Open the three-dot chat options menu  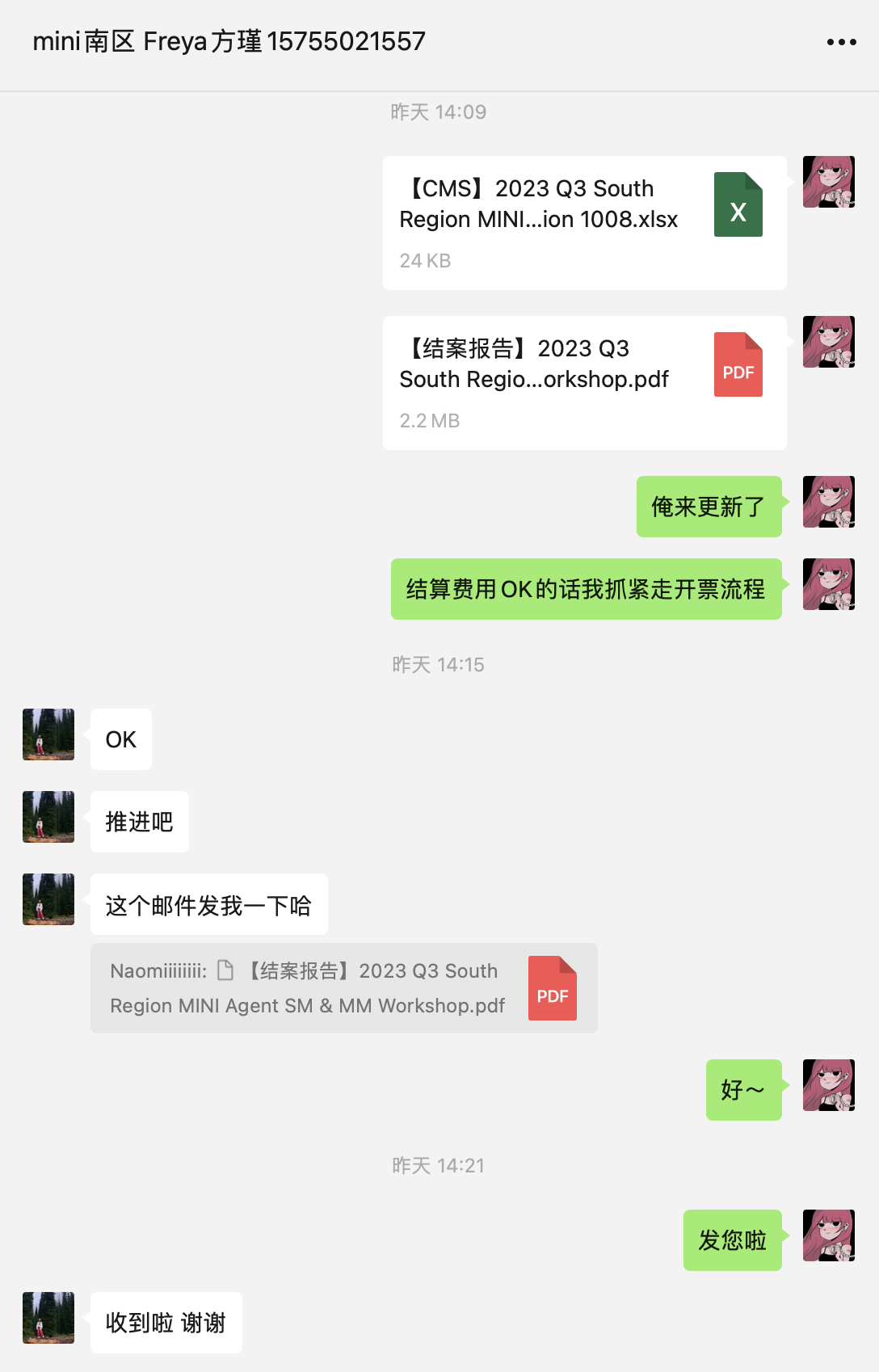pyautogui.click(x=841, y=42)
